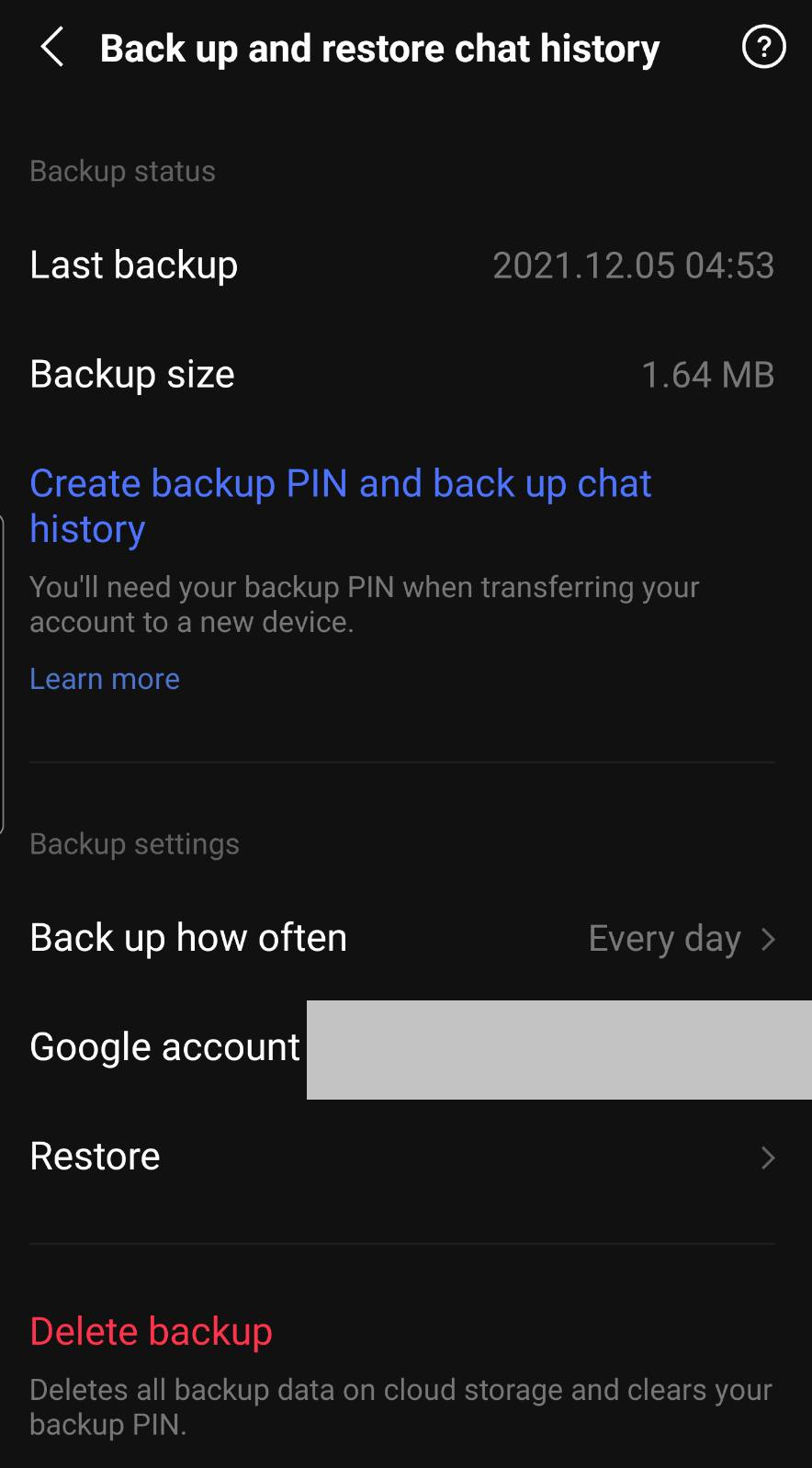Open the help question mark icon
The image size is (812, 1468).
point(762,47)
